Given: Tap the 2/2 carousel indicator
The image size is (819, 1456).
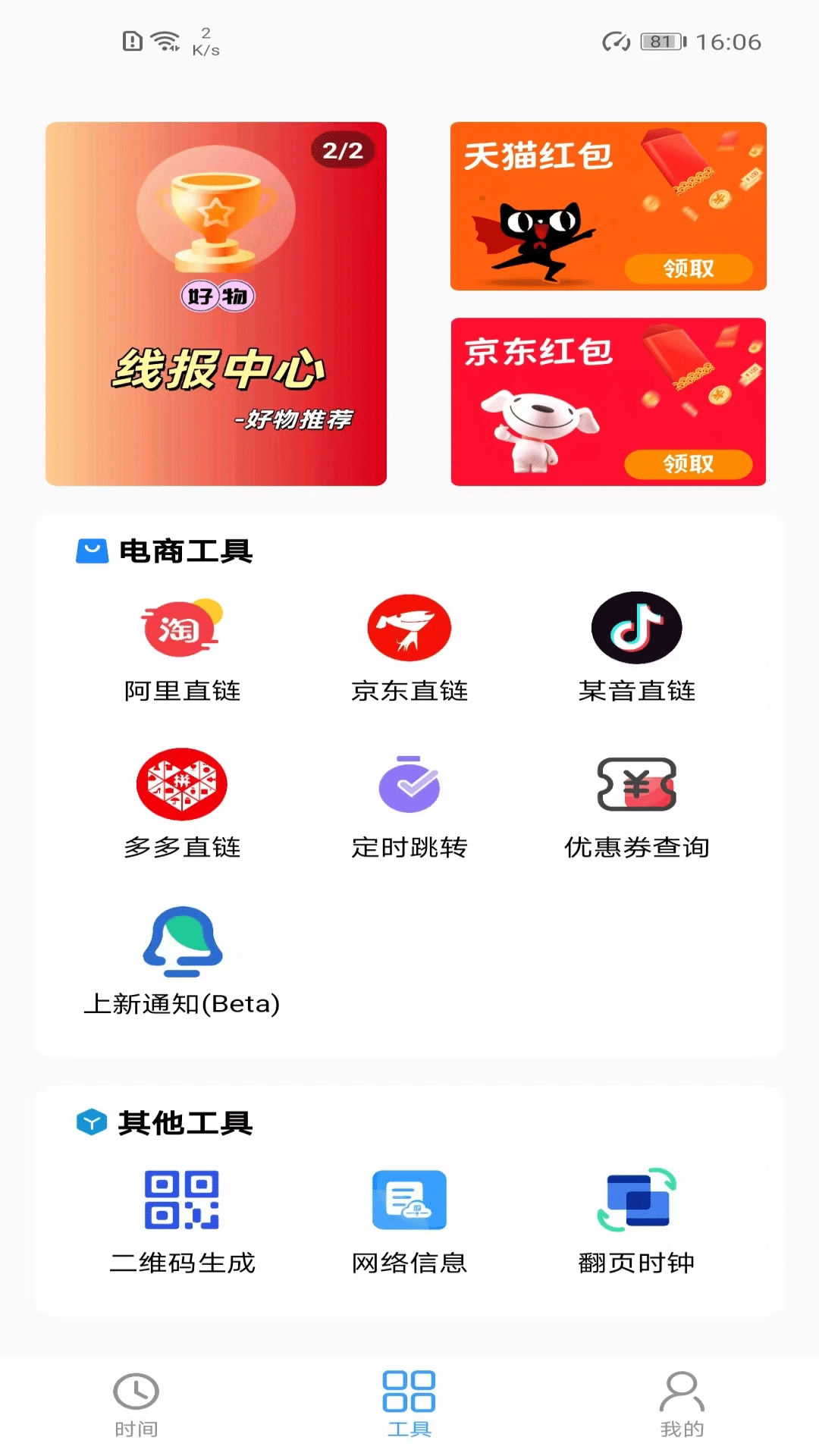Looking at the screenshot, I should point(343,150).
